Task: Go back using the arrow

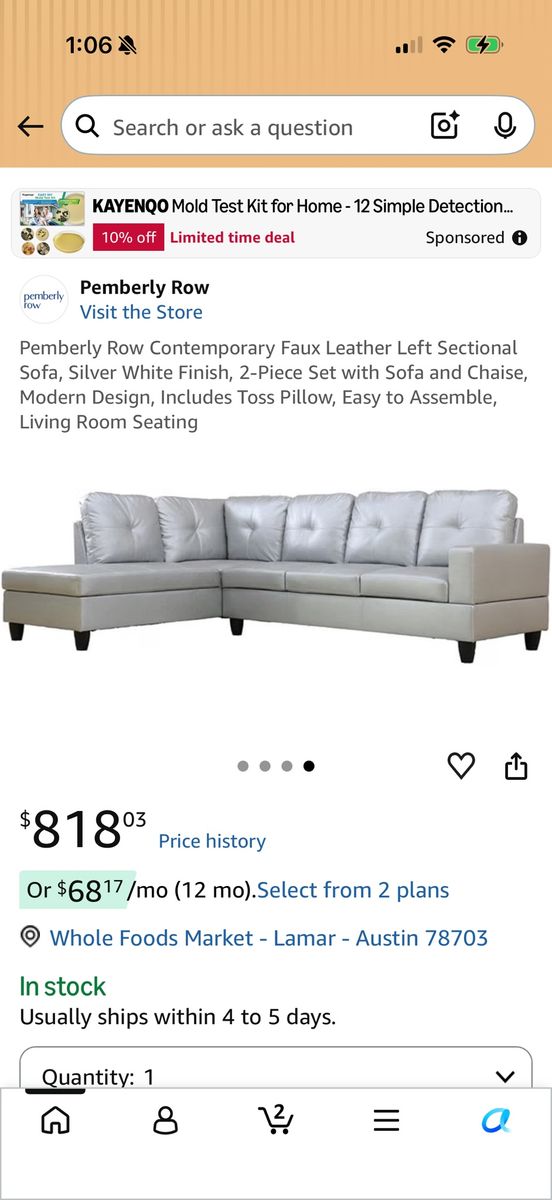Action: [31, 126]
